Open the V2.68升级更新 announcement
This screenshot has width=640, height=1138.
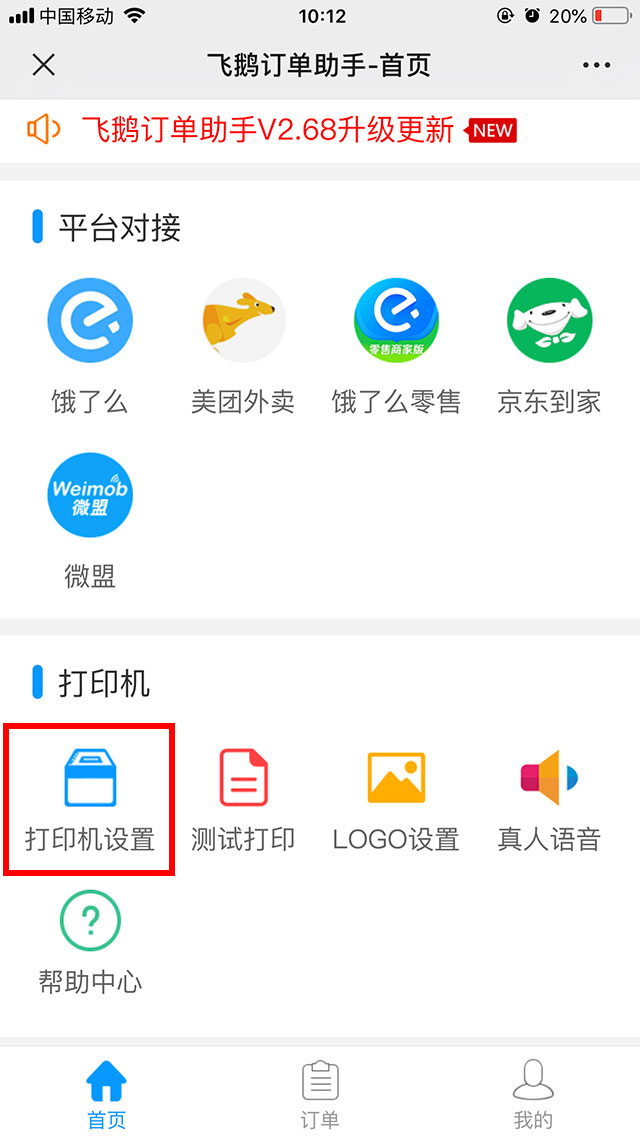(x=268, y=130)
